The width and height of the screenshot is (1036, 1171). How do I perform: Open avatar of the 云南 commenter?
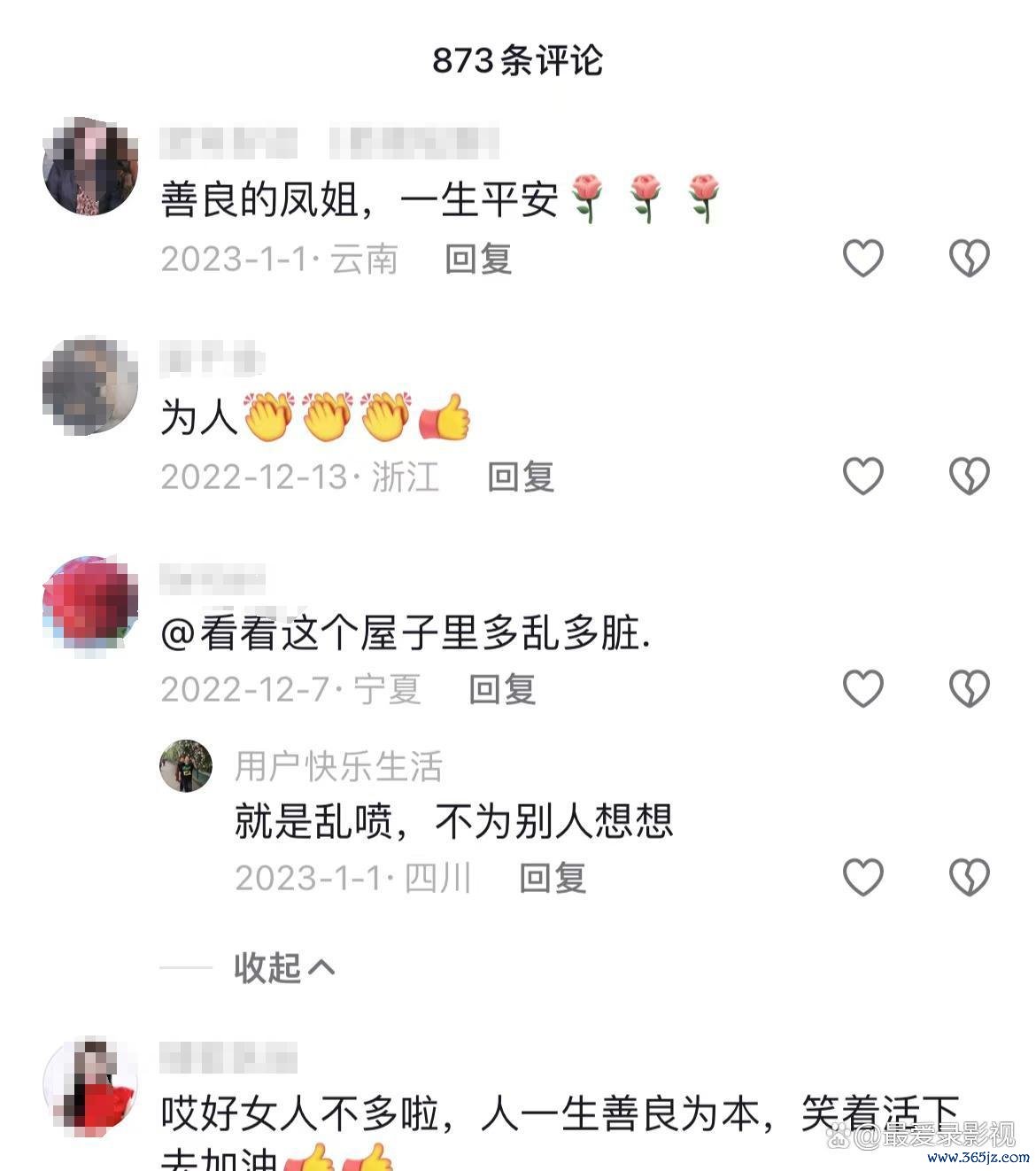click(90, 167)
